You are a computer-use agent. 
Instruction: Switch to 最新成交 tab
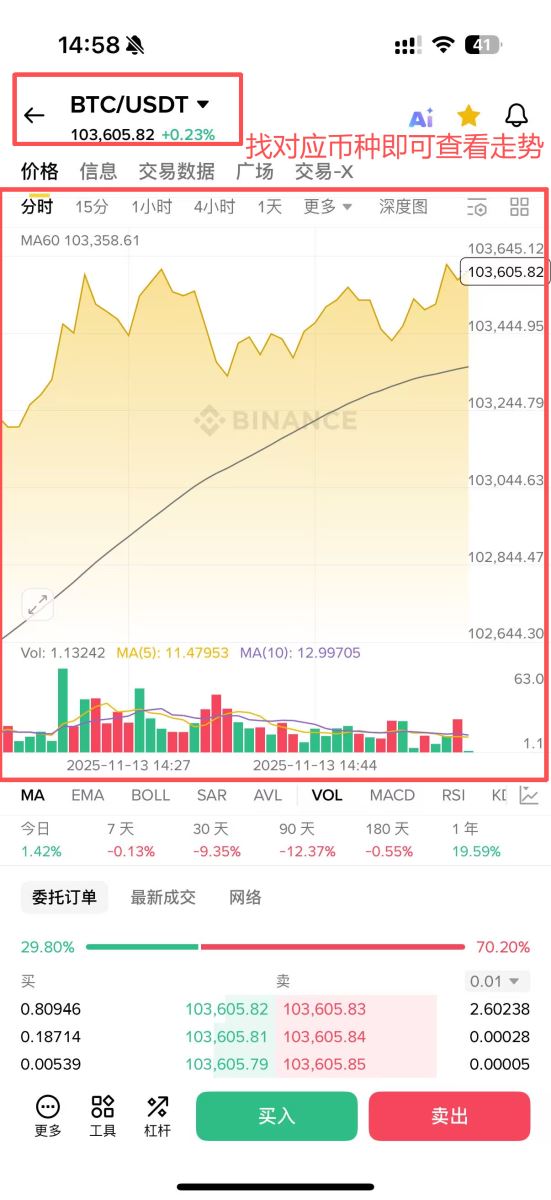click(x=163, y=898)
